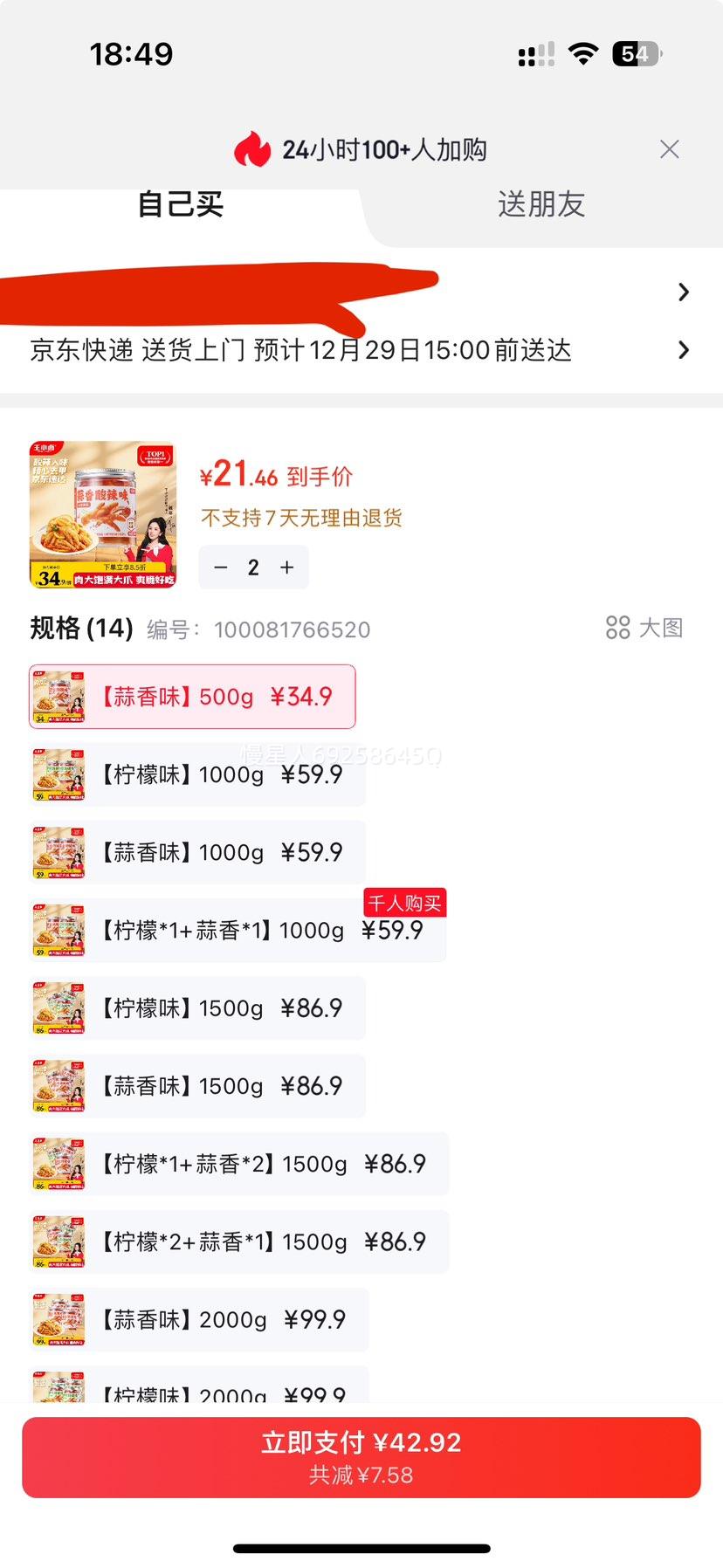Select the 自己买 tab
The height and width of the screenshot is (1568, 723).
coord(179,205)
